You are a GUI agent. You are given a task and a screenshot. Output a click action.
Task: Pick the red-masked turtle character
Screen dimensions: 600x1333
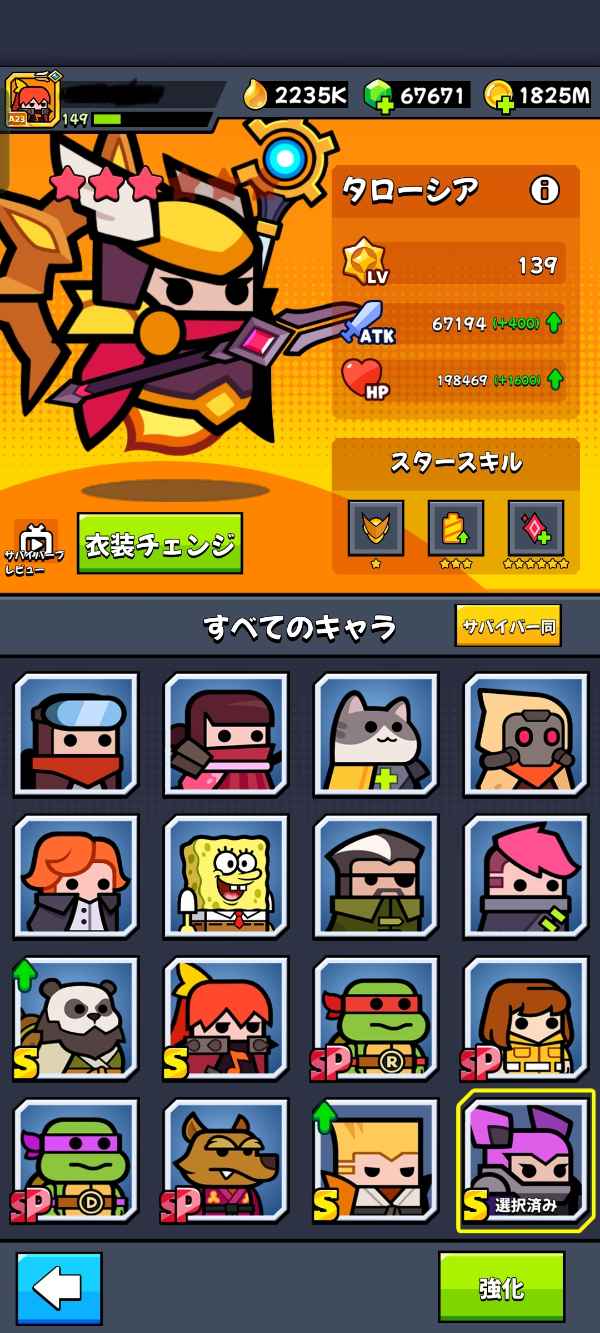[x=376, y=1019]
